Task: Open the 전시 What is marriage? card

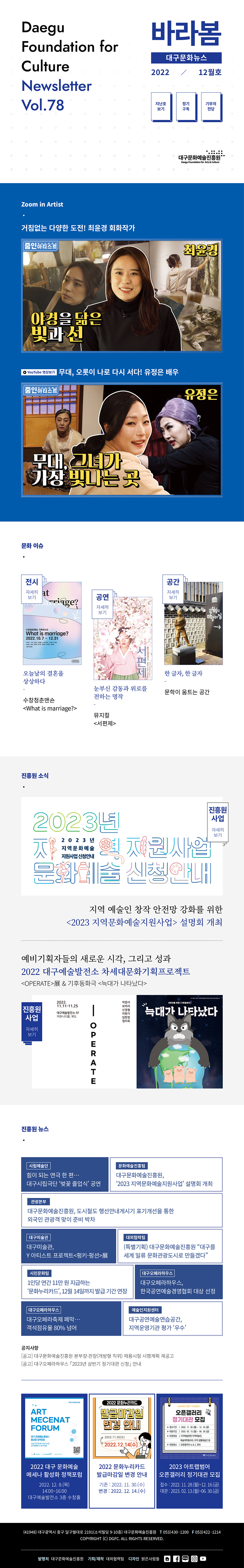Action: 52,621
